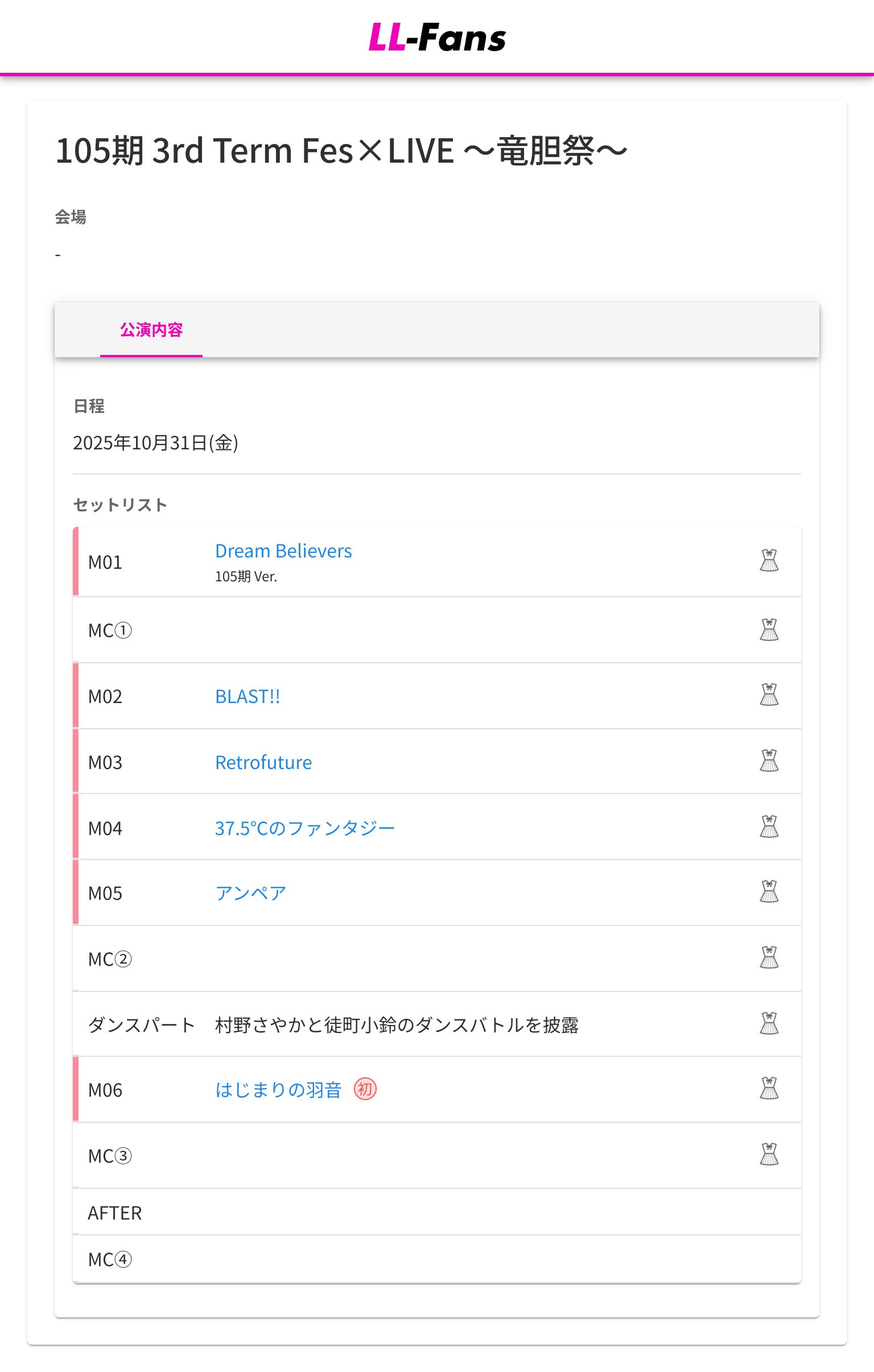
Task: Open the BLAST!! song link
Action: (247, 696)
